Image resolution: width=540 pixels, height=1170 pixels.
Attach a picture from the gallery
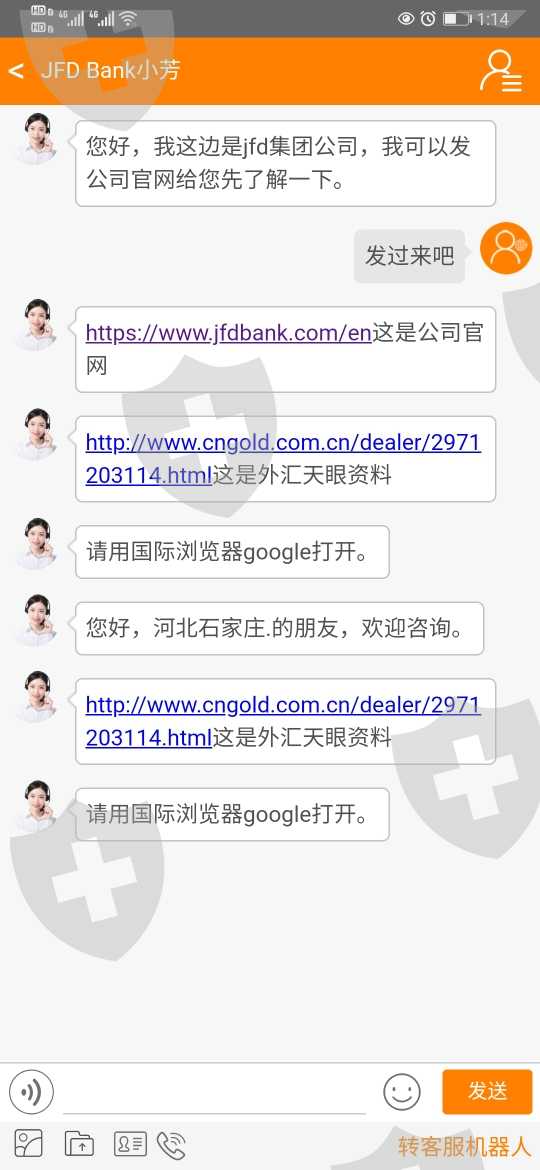[x=29, y=1144]
